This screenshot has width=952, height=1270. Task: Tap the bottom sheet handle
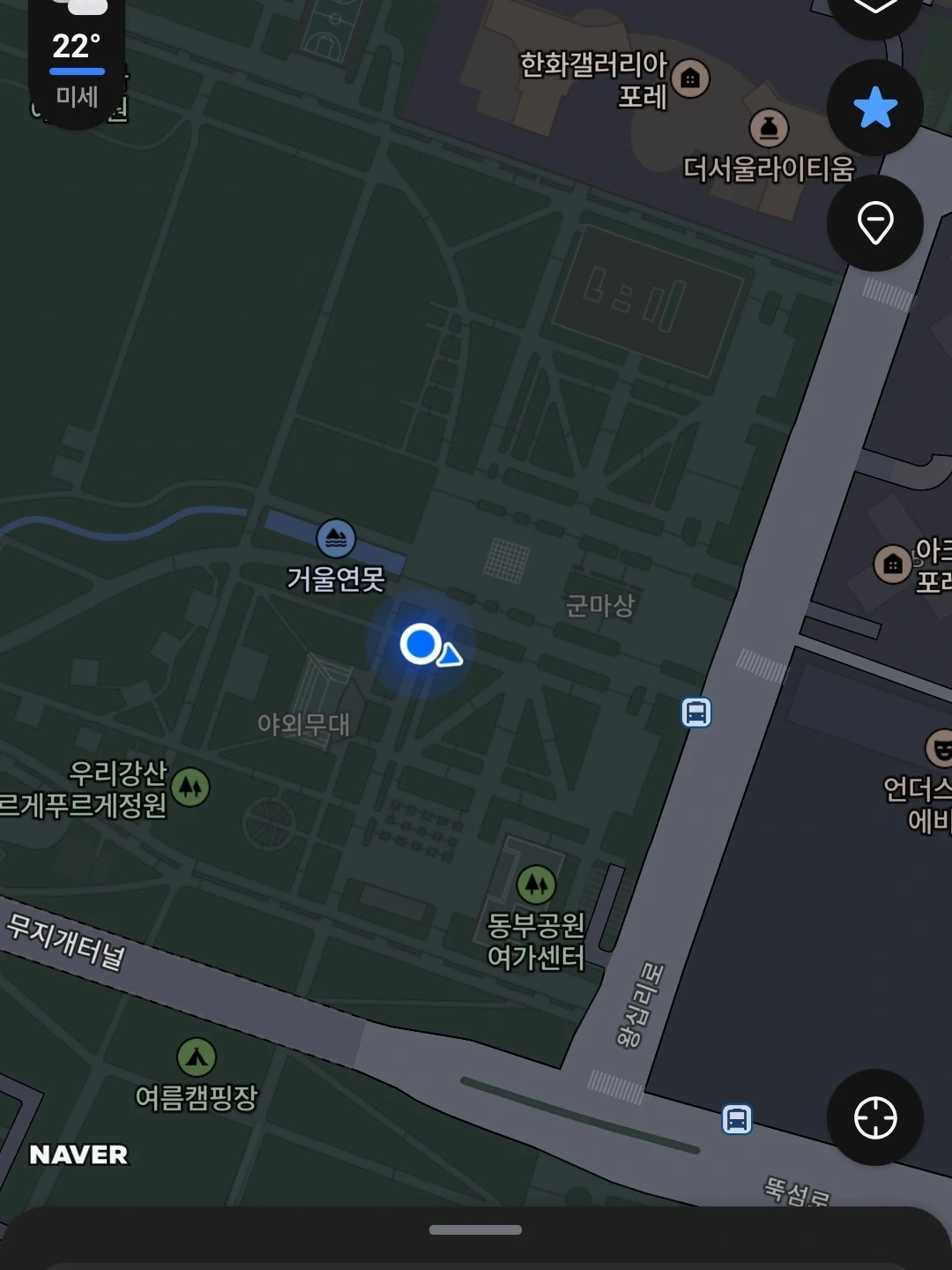[x=475, y=1229]
